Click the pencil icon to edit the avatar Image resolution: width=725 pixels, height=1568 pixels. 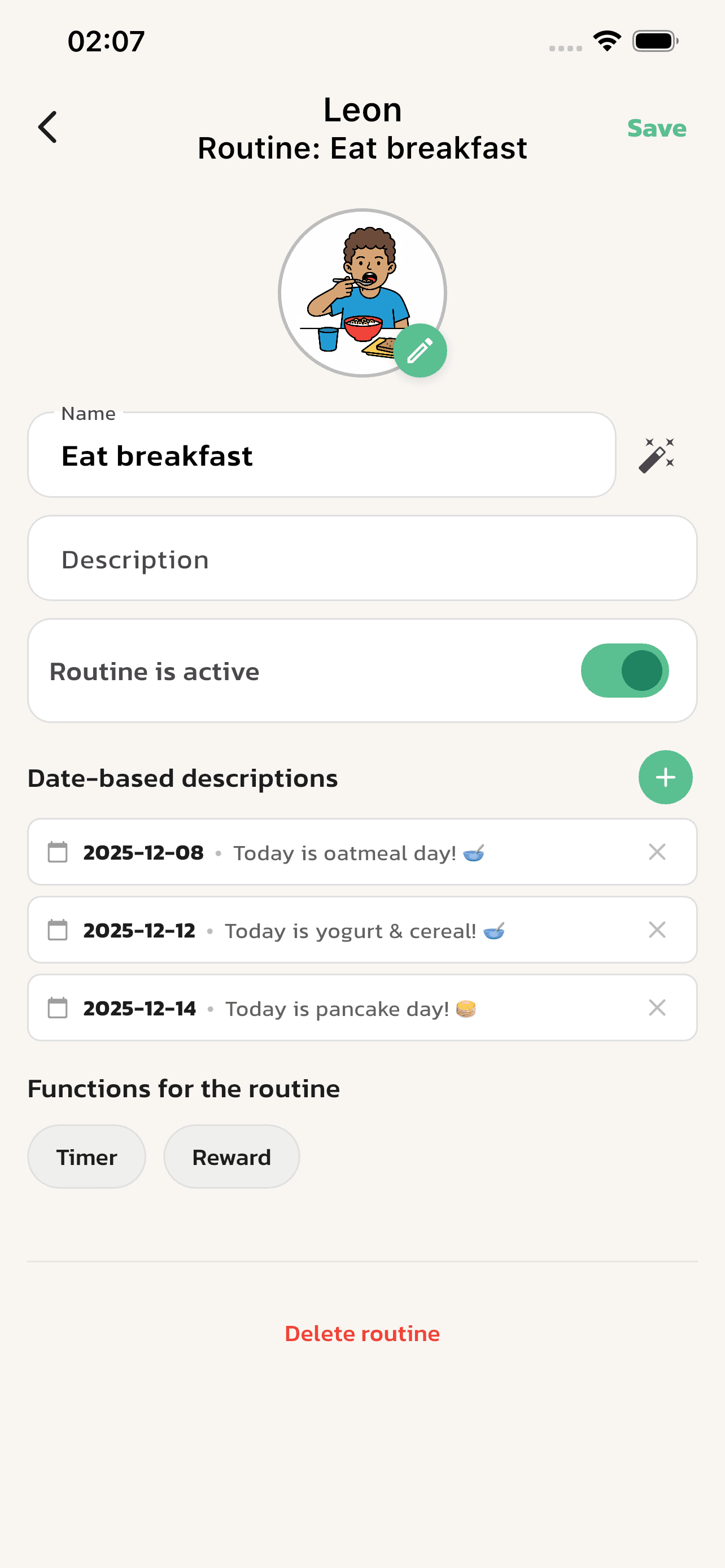point(421,350)
